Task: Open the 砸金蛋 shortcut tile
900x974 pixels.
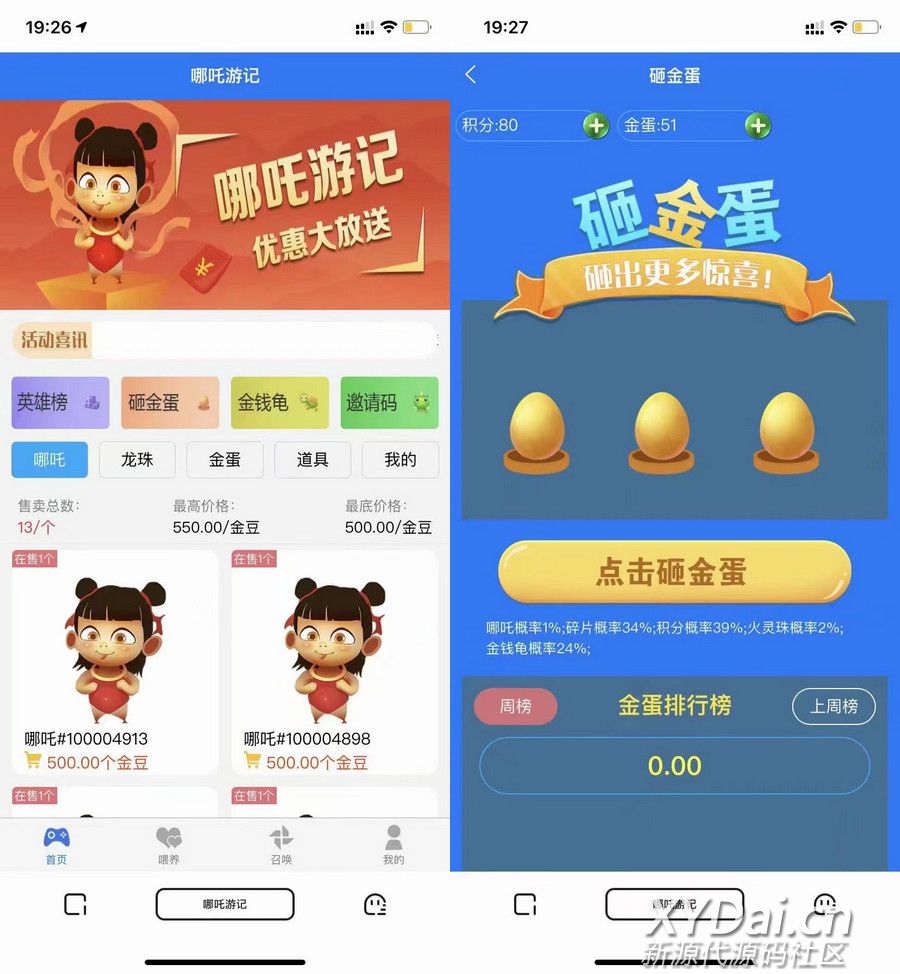Action: click(x=170, y=403)
